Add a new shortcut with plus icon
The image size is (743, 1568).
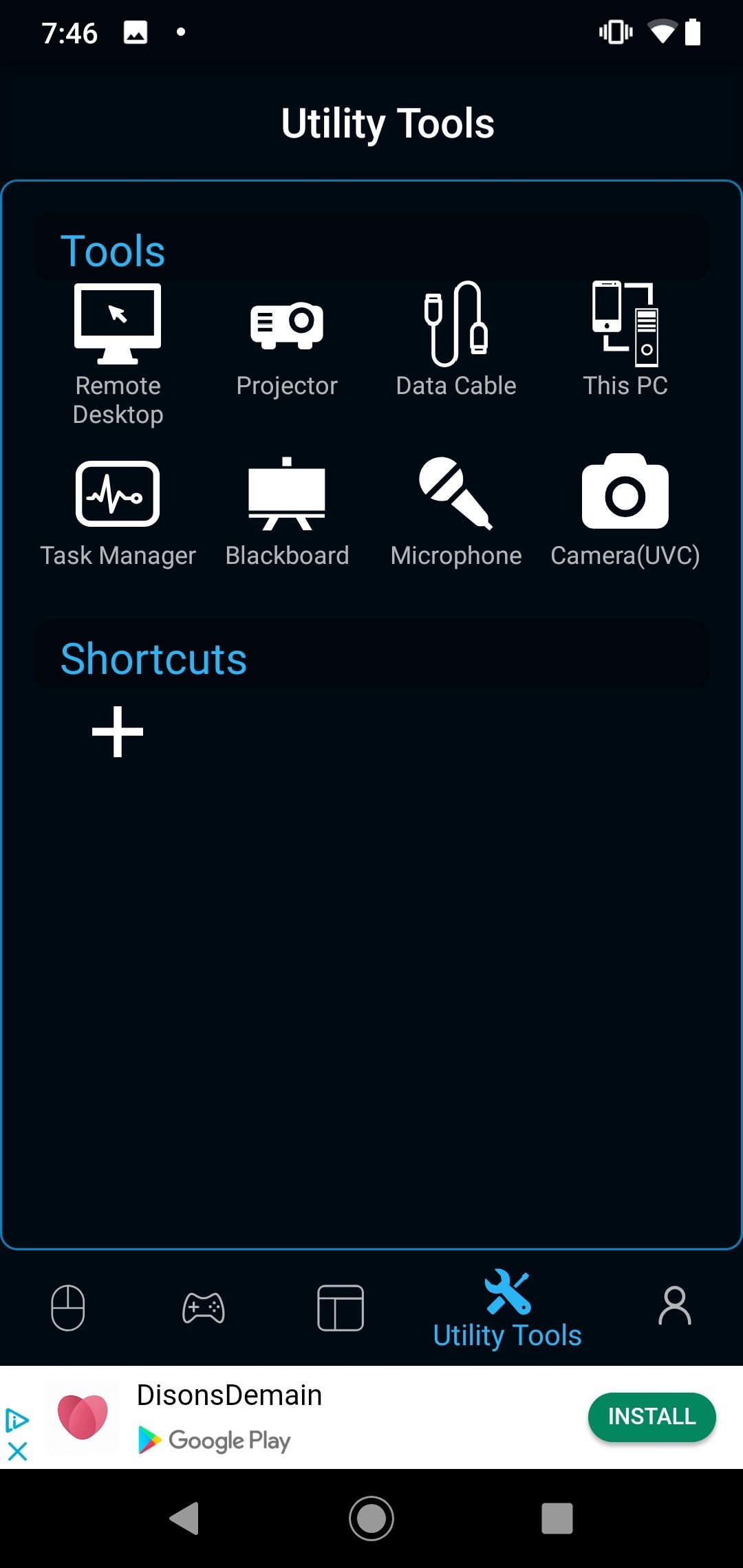(118, 732)
